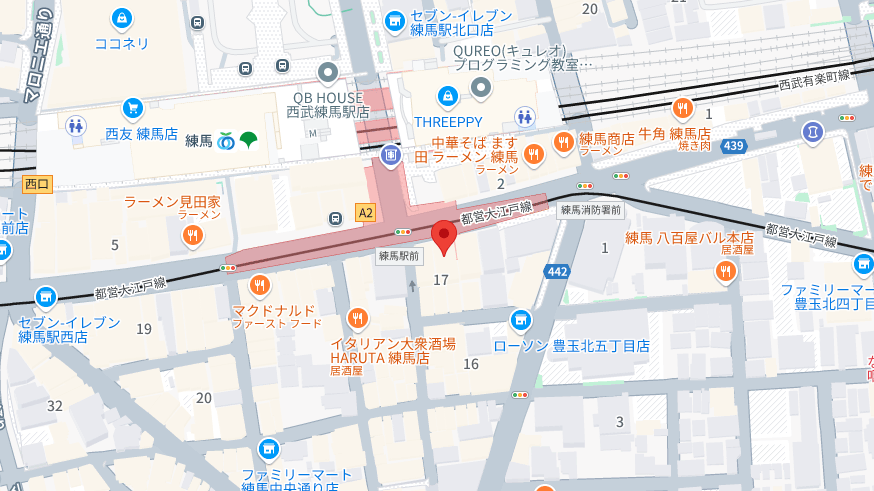Select the イタリアン大衆酒場 HARUTA 練馬店 marker
The image size is (874, 491).
pyautogui.click(x=358, y=319)
